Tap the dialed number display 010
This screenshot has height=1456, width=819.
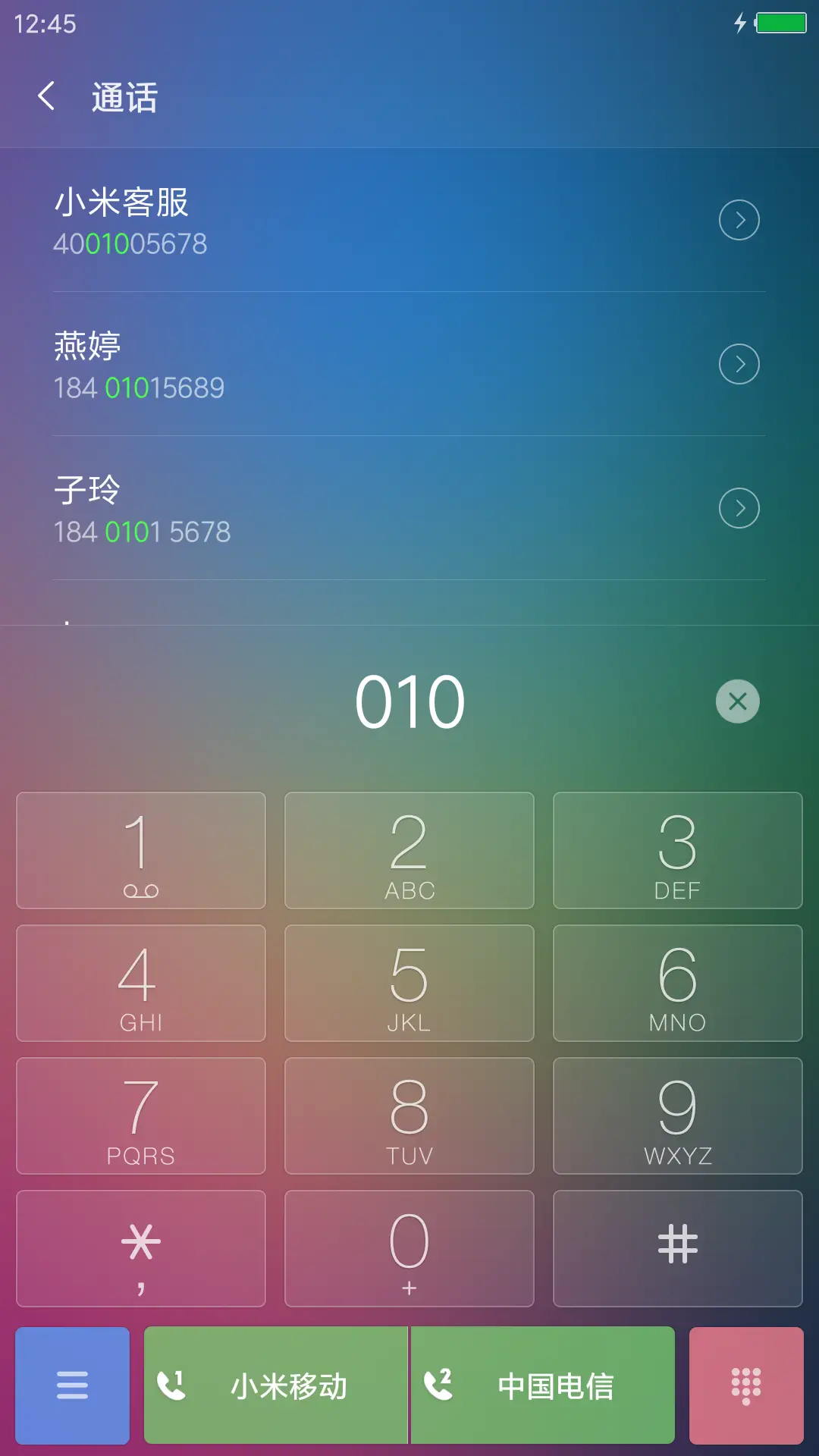pos(409,701)
